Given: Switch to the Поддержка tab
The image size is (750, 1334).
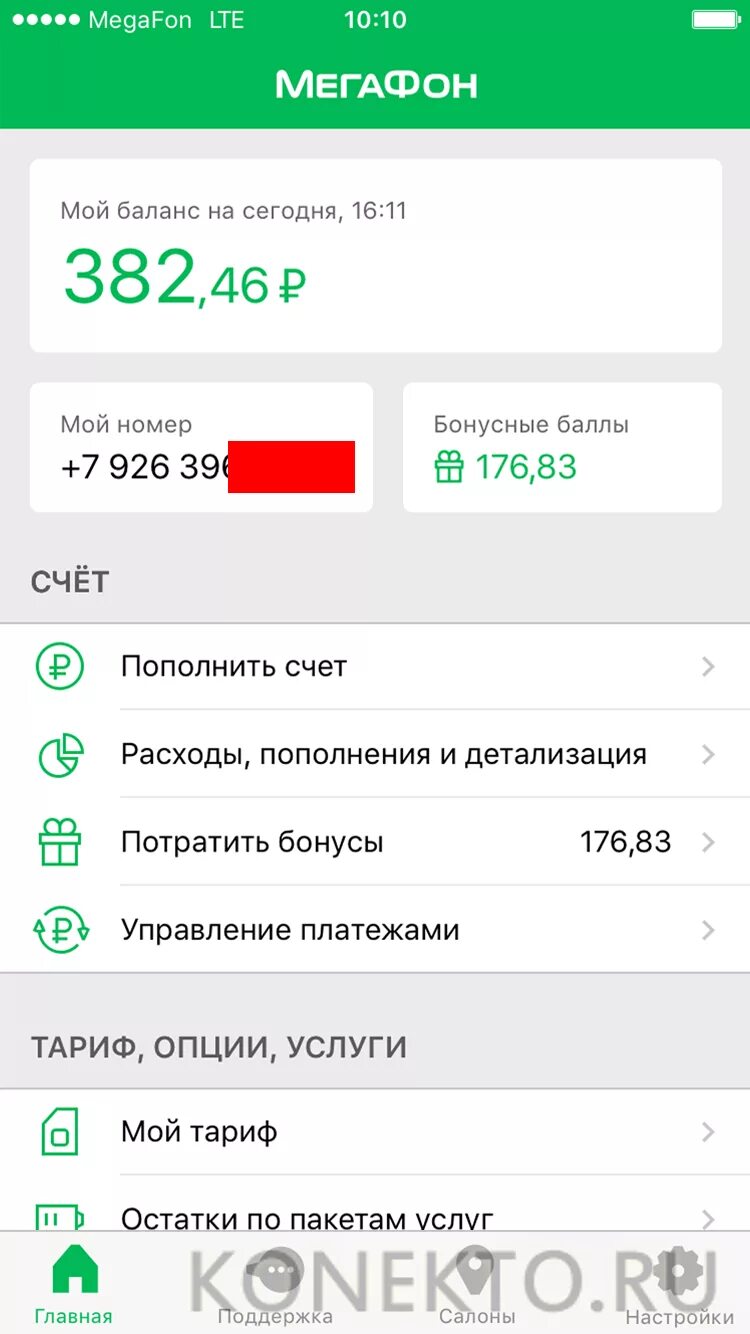Looking at the screenshot, I should 275,1283.
